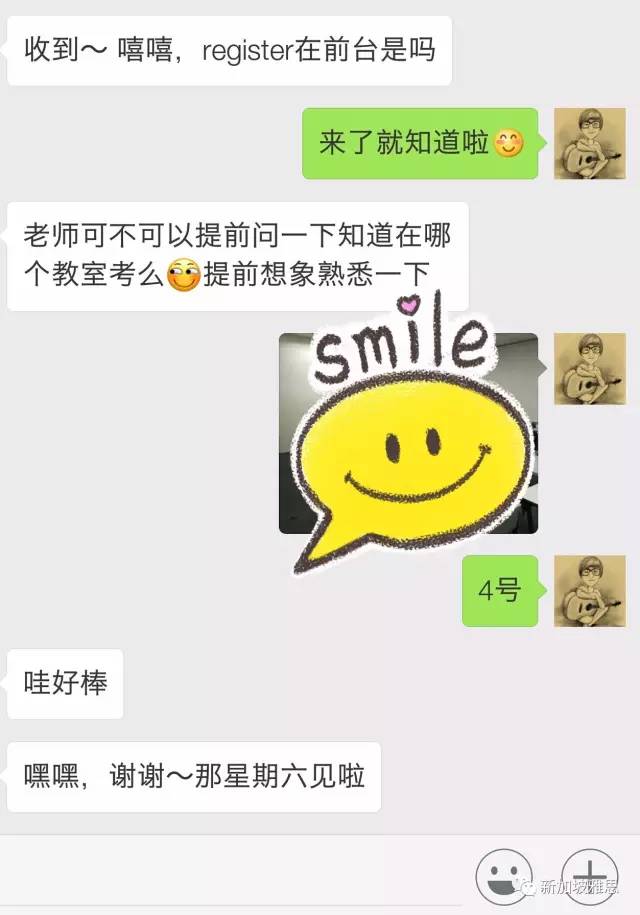The image size is (640, 915).
Task: View the smile sticker image
Action: (x=408, y=432)
